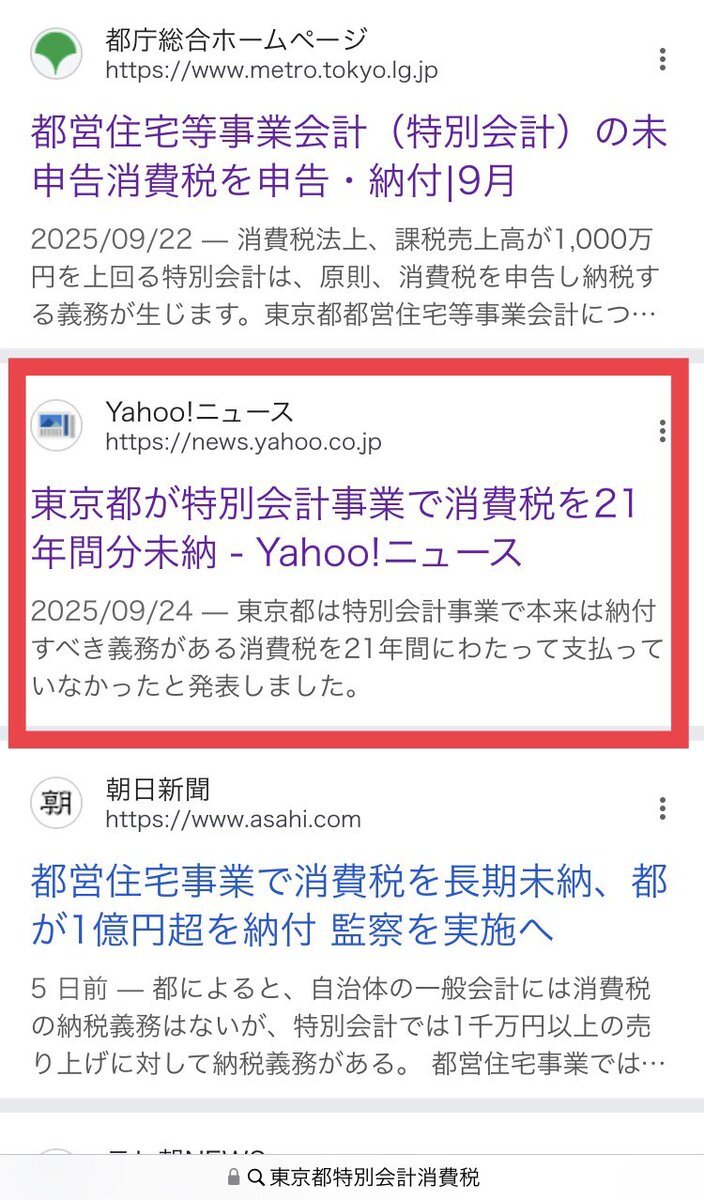The image size is (704, 1200).
Task: Tap the address bar showing 東京都特別会計消費税
Action: [352, 1177]
